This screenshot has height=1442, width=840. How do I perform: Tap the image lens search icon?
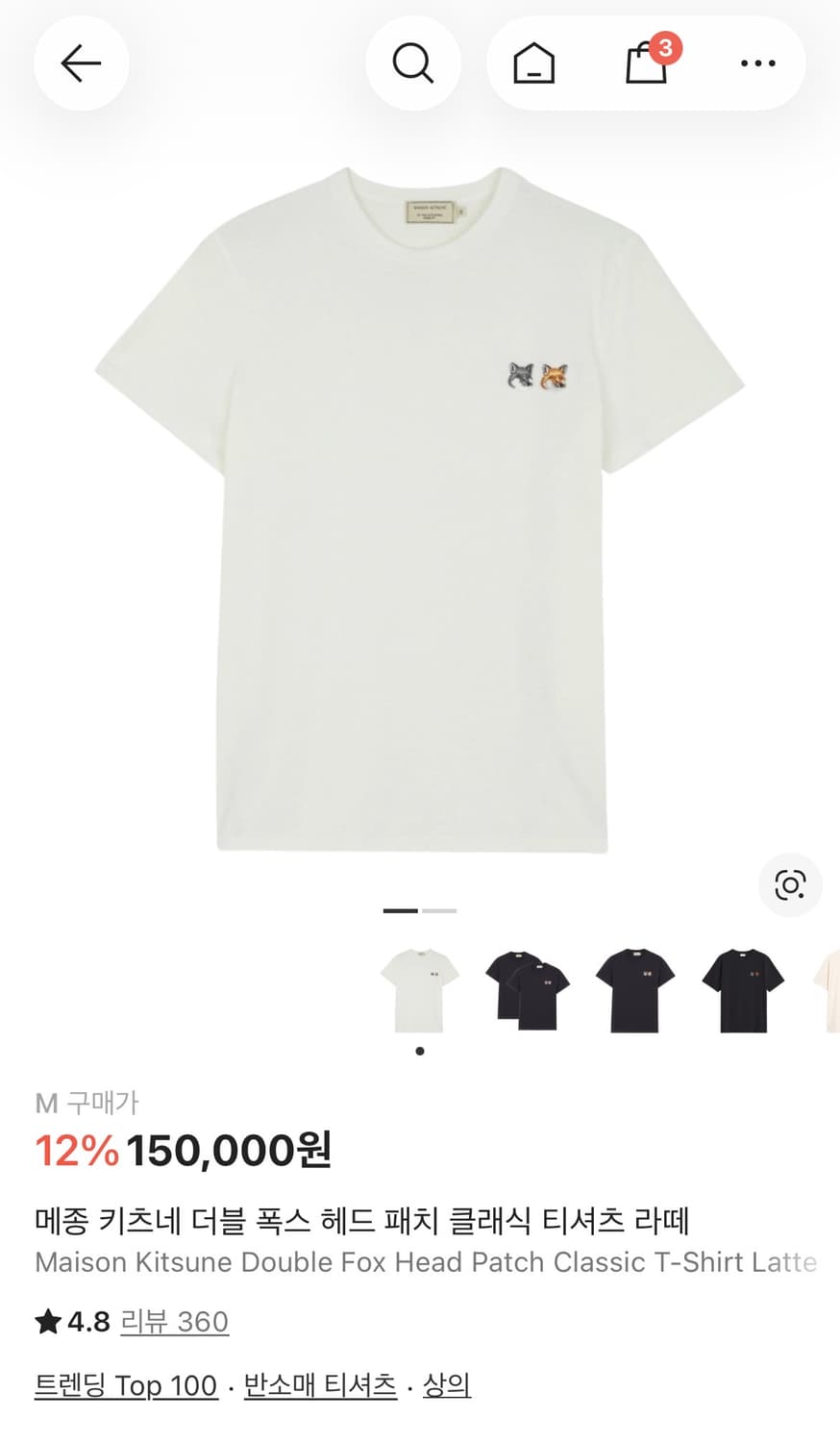coord(790,884)
